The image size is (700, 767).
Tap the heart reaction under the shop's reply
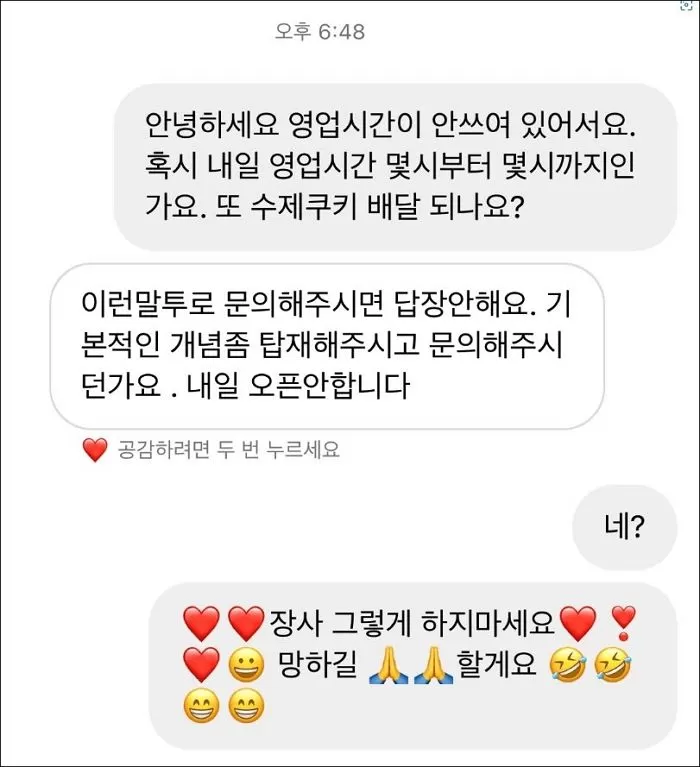pos(94,451)
